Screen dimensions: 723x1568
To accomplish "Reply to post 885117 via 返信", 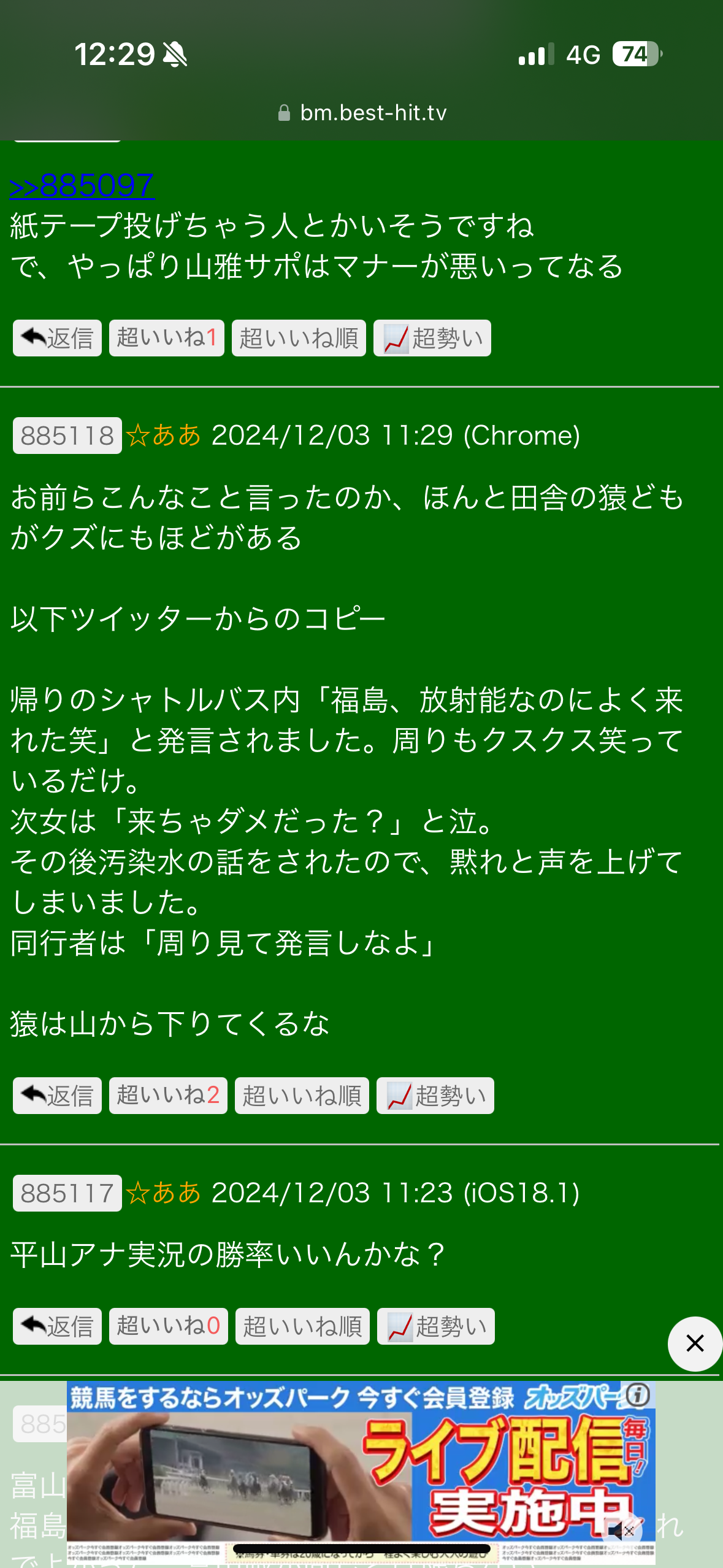I will (57, 1326).
